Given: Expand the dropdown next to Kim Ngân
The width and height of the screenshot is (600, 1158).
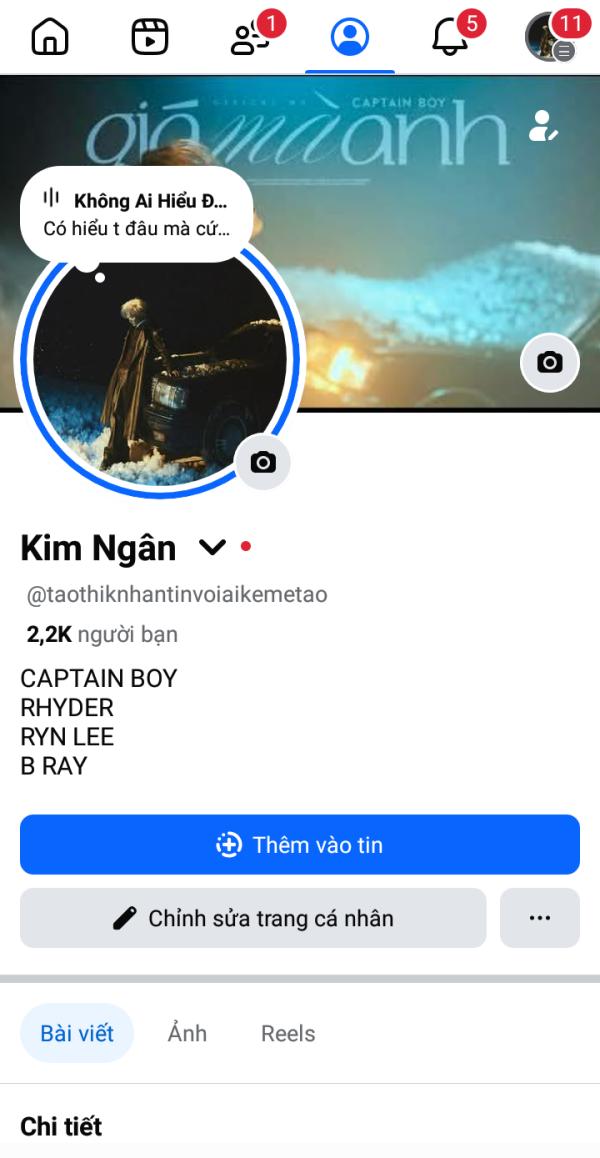Looking at the screenshot, I should (x=212, y=548).
